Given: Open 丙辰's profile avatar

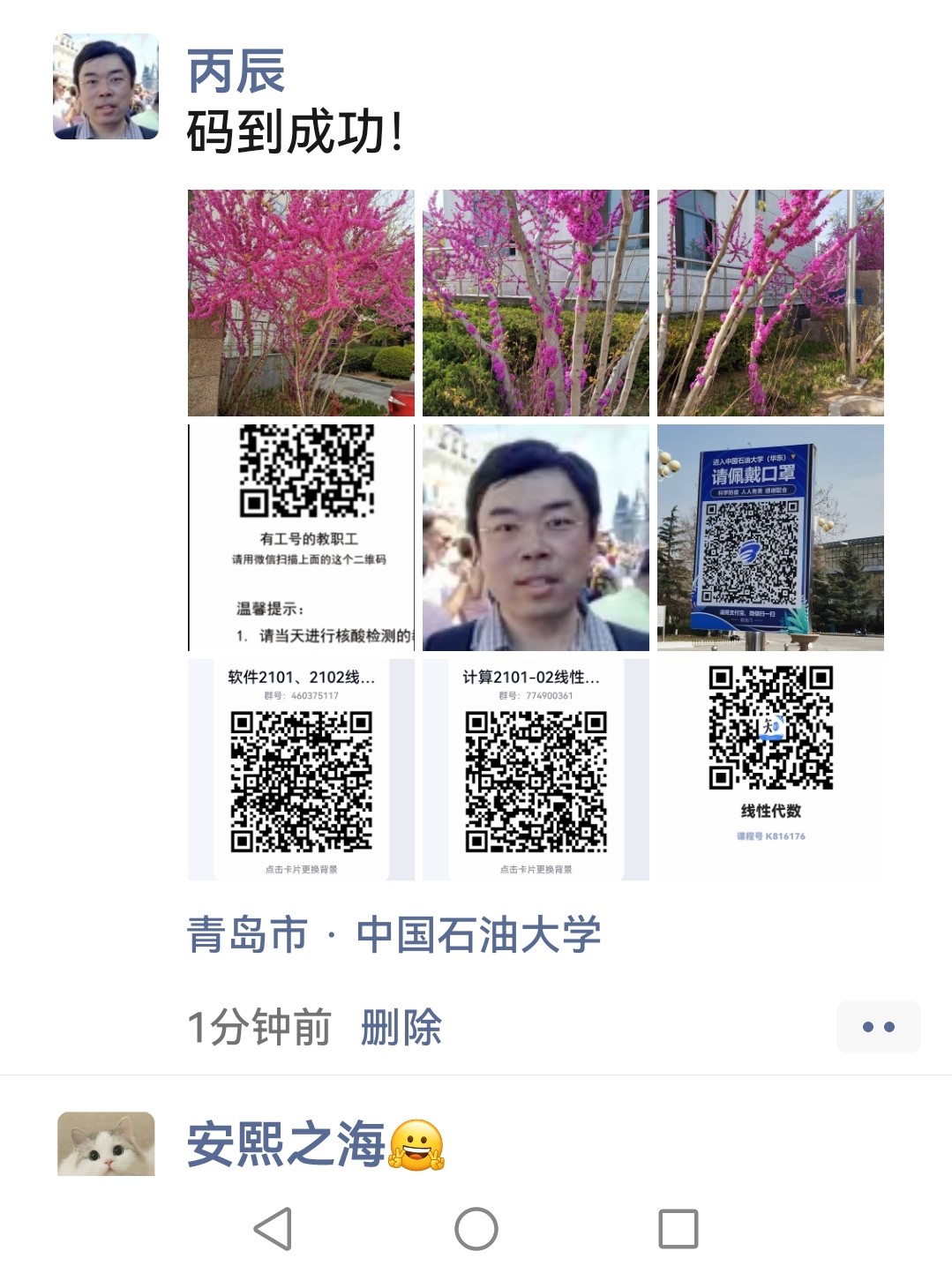Looking at the screenshot, I should click(106, 86).
